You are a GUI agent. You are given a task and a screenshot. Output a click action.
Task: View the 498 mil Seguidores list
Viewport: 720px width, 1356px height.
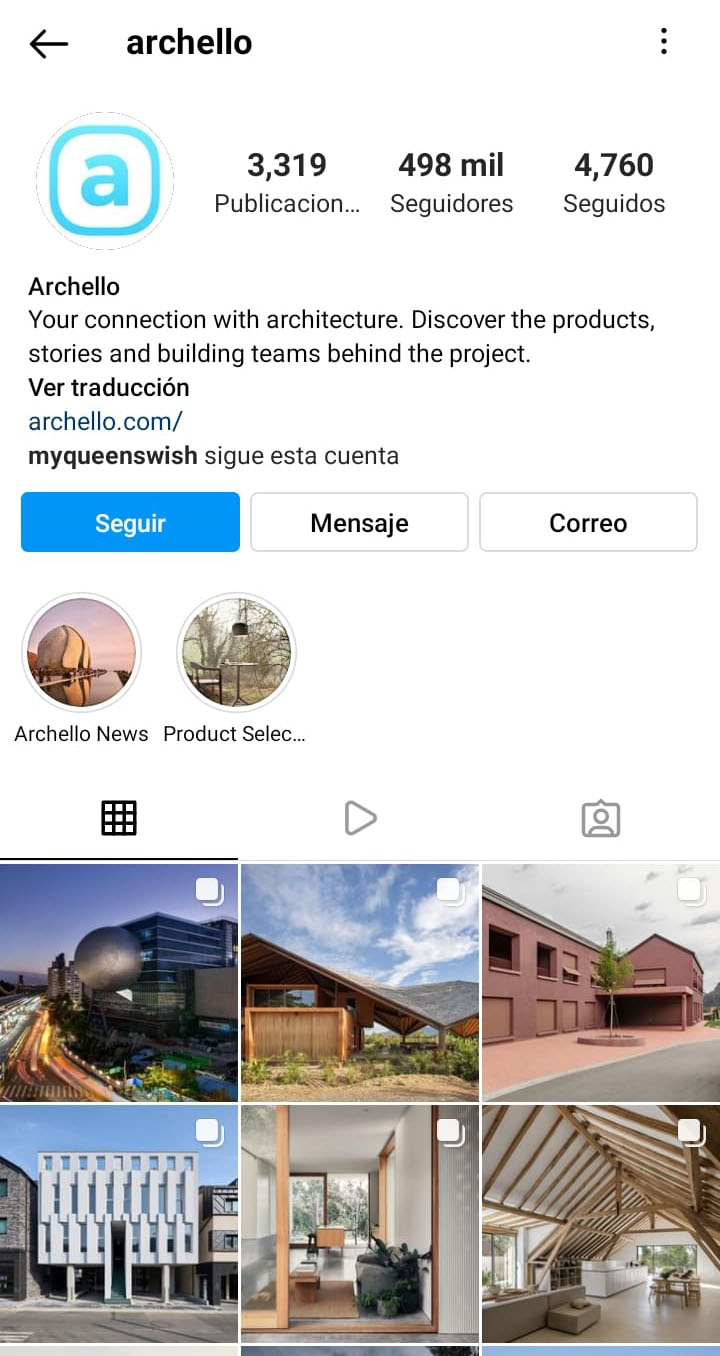(x=451, y=181)
